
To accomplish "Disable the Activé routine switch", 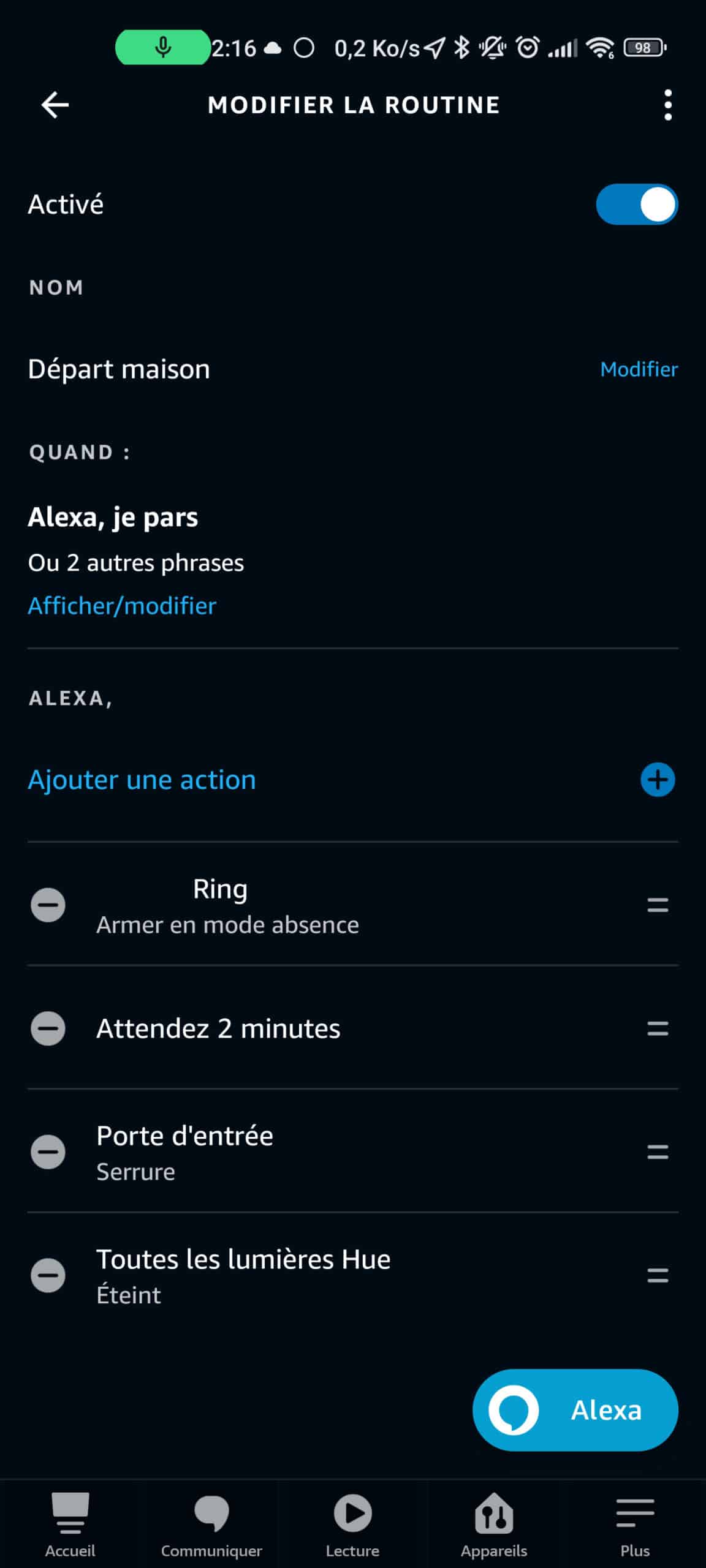I will click(637, 204).
